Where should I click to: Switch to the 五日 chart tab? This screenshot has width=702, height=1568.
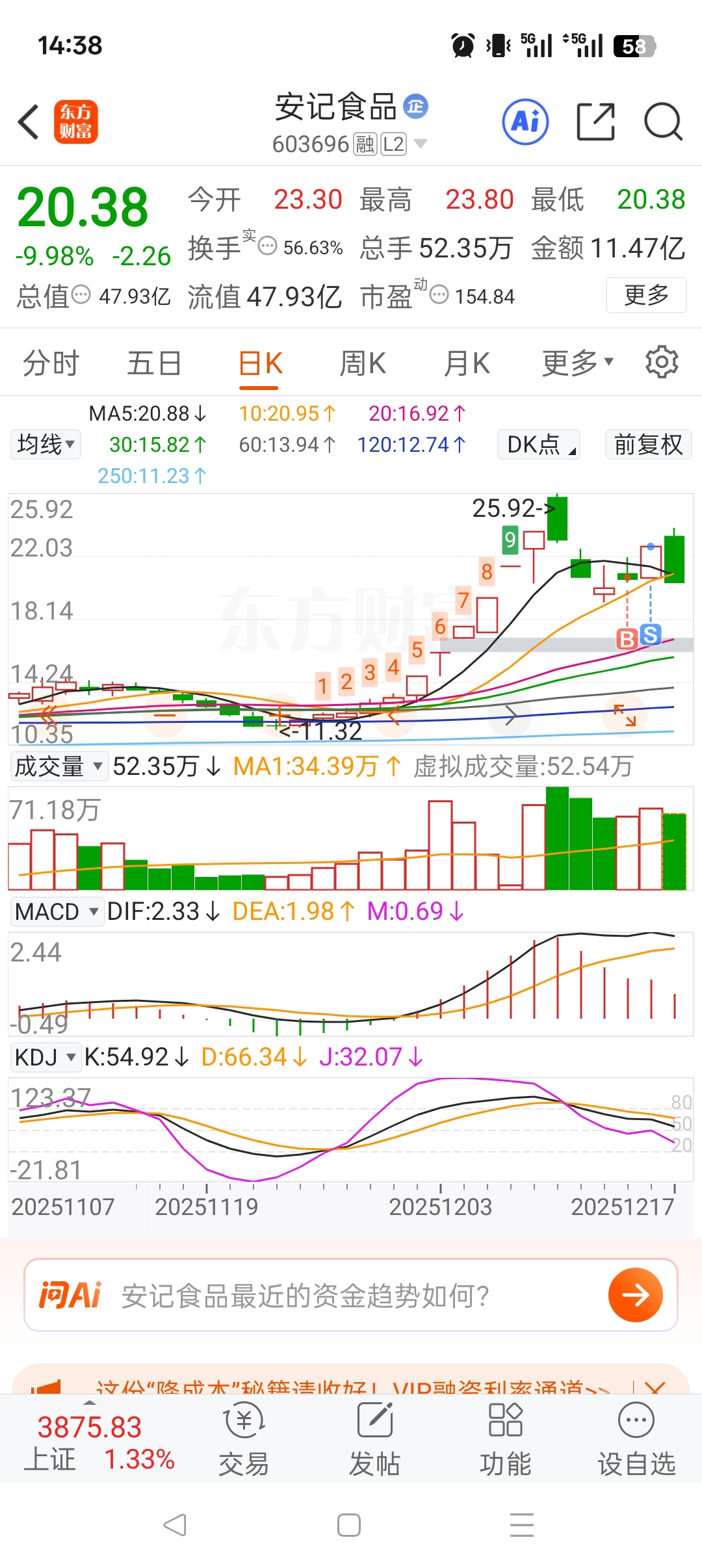point(154,363)
